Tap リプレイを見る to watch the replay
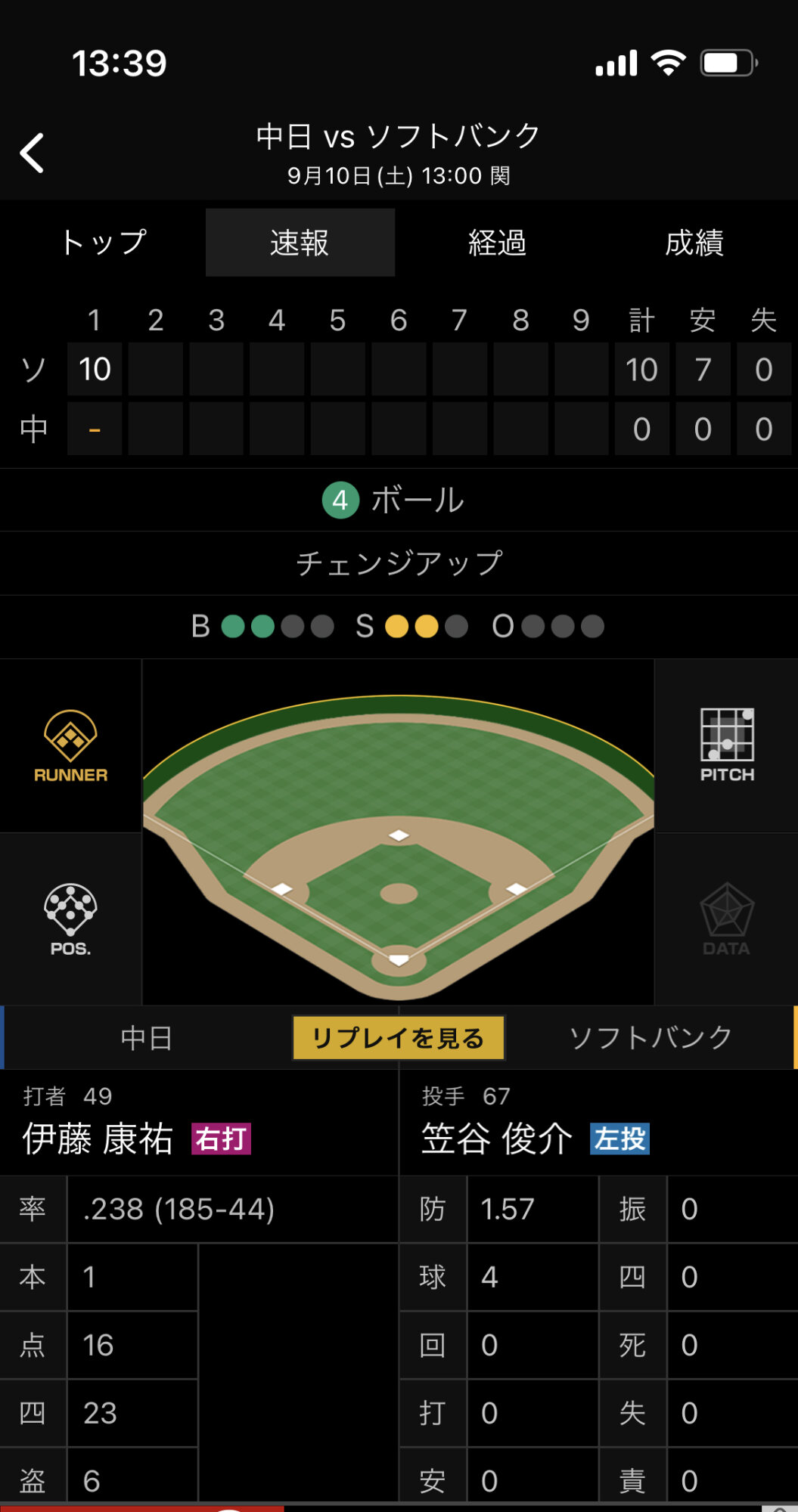The height and width of the screenshot is (1512, 798). (x=399, y=1038)
